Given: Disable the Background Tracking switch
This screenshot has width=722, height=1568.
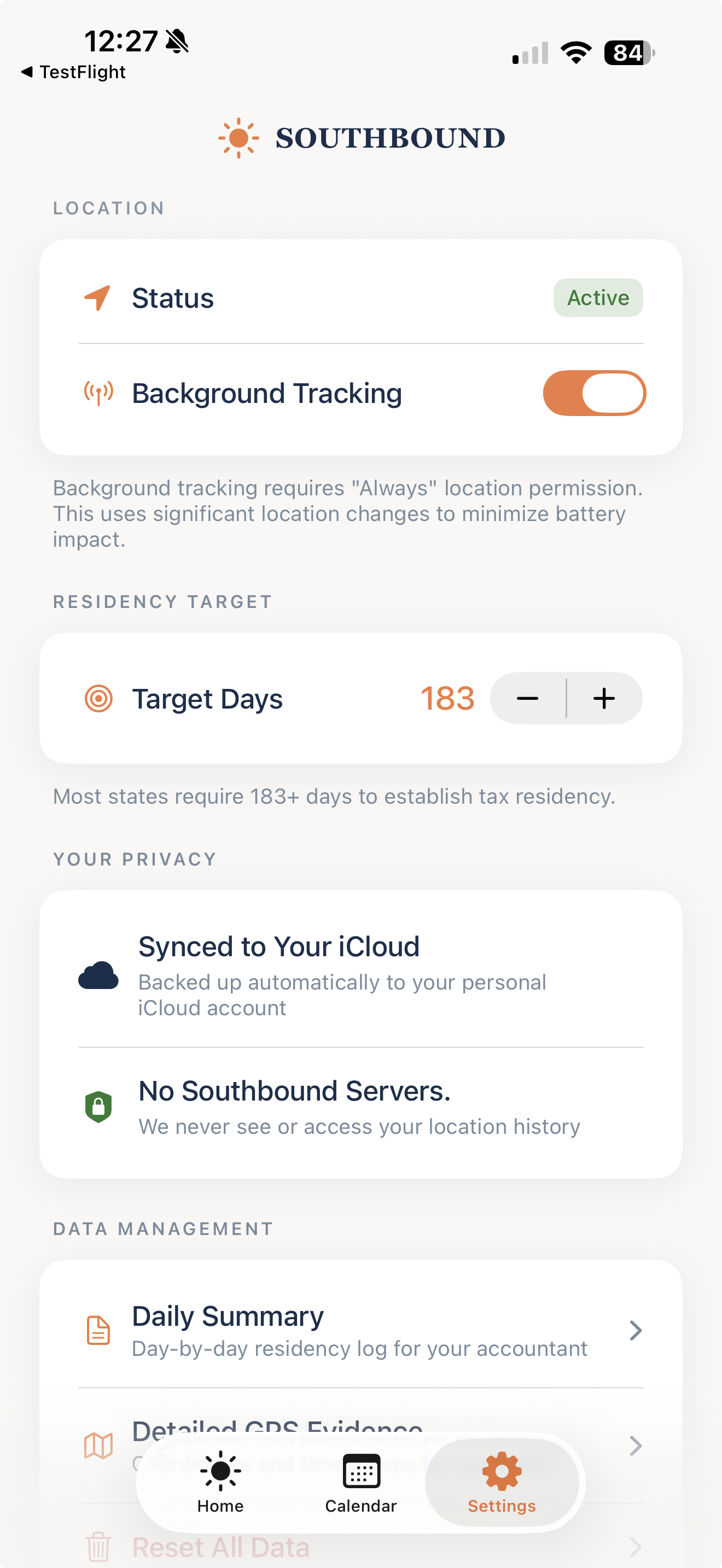Looking at the screenshot, I should point(593,393).
